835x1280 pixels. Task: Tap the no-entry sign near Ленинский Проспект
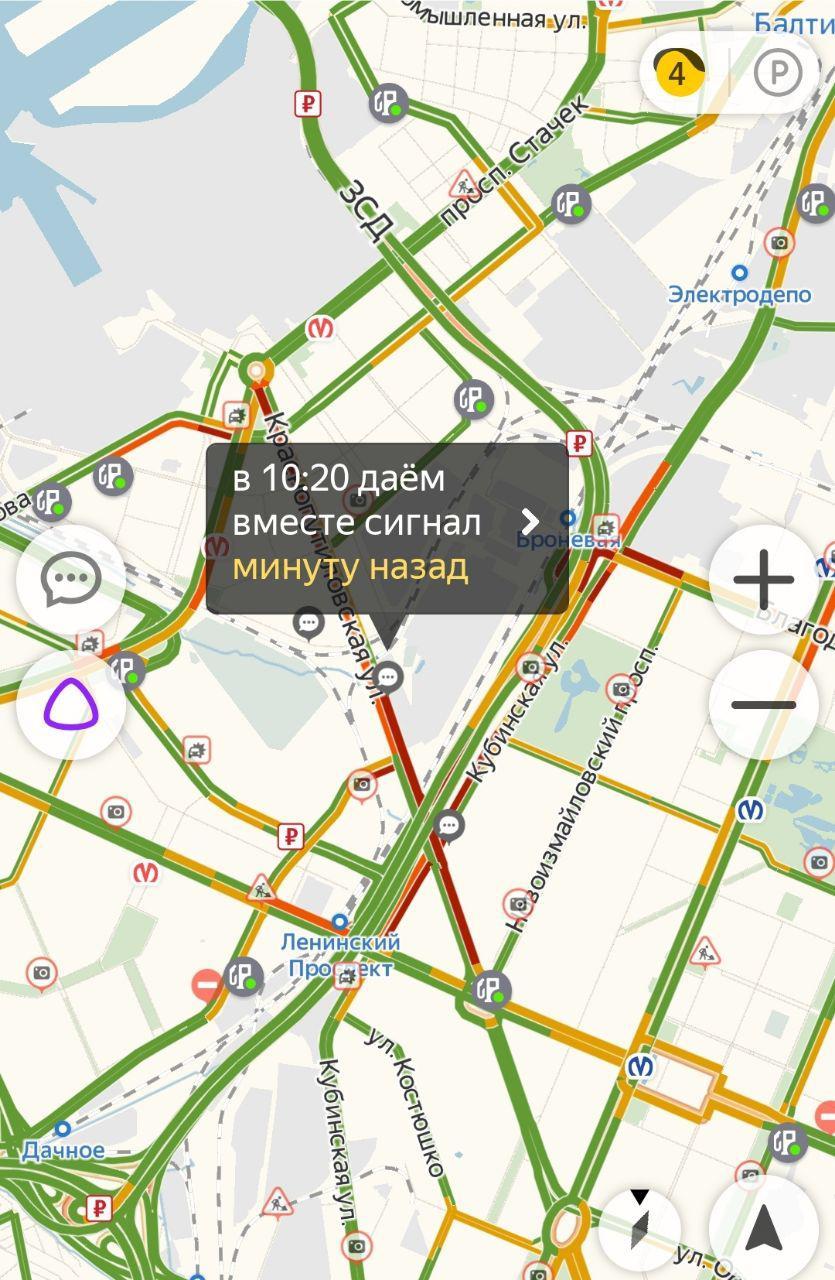pos(207,985)
